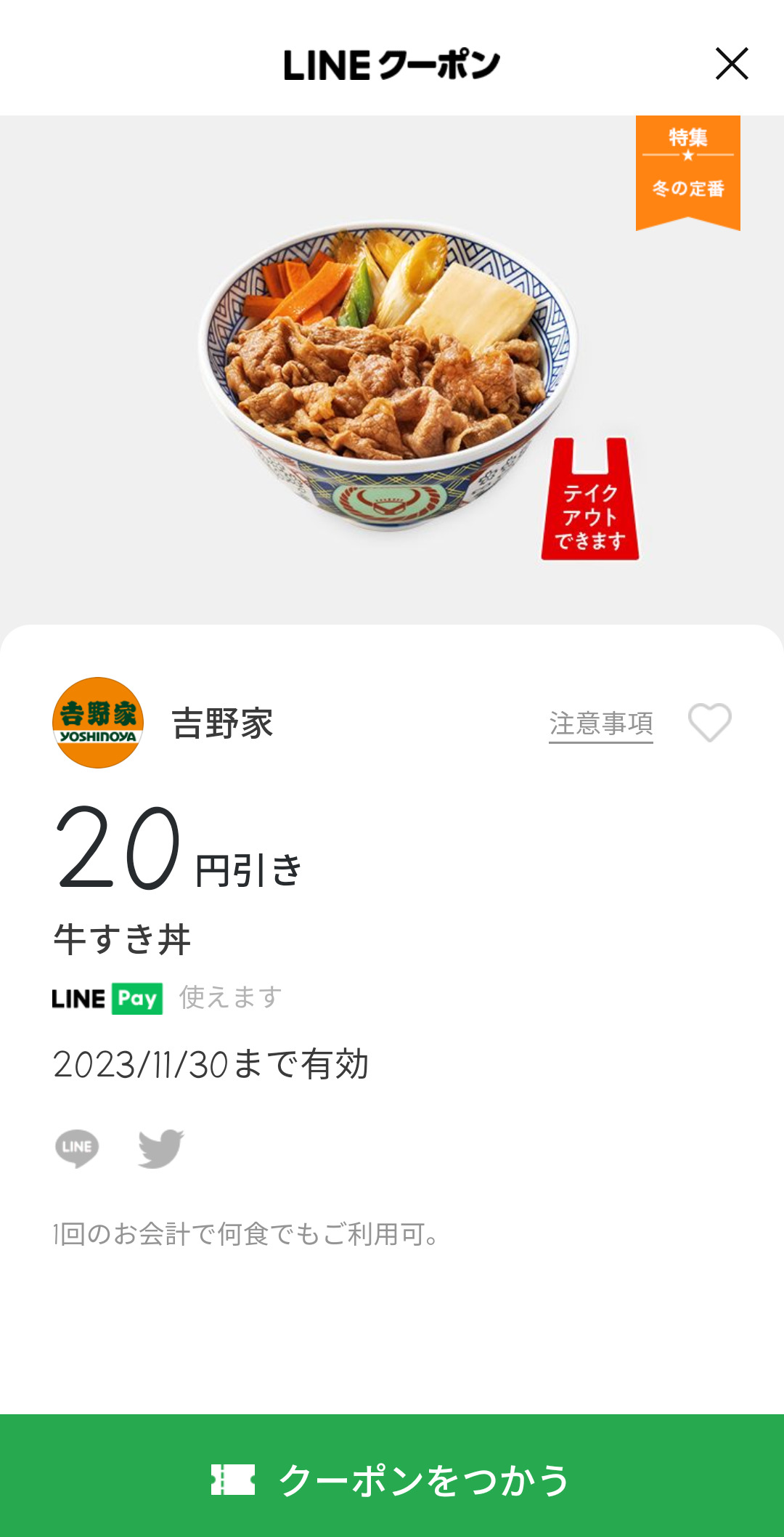784x1537 pixels.
Task: Share the coupon via LINE
Action: (x=77, y=1148)
